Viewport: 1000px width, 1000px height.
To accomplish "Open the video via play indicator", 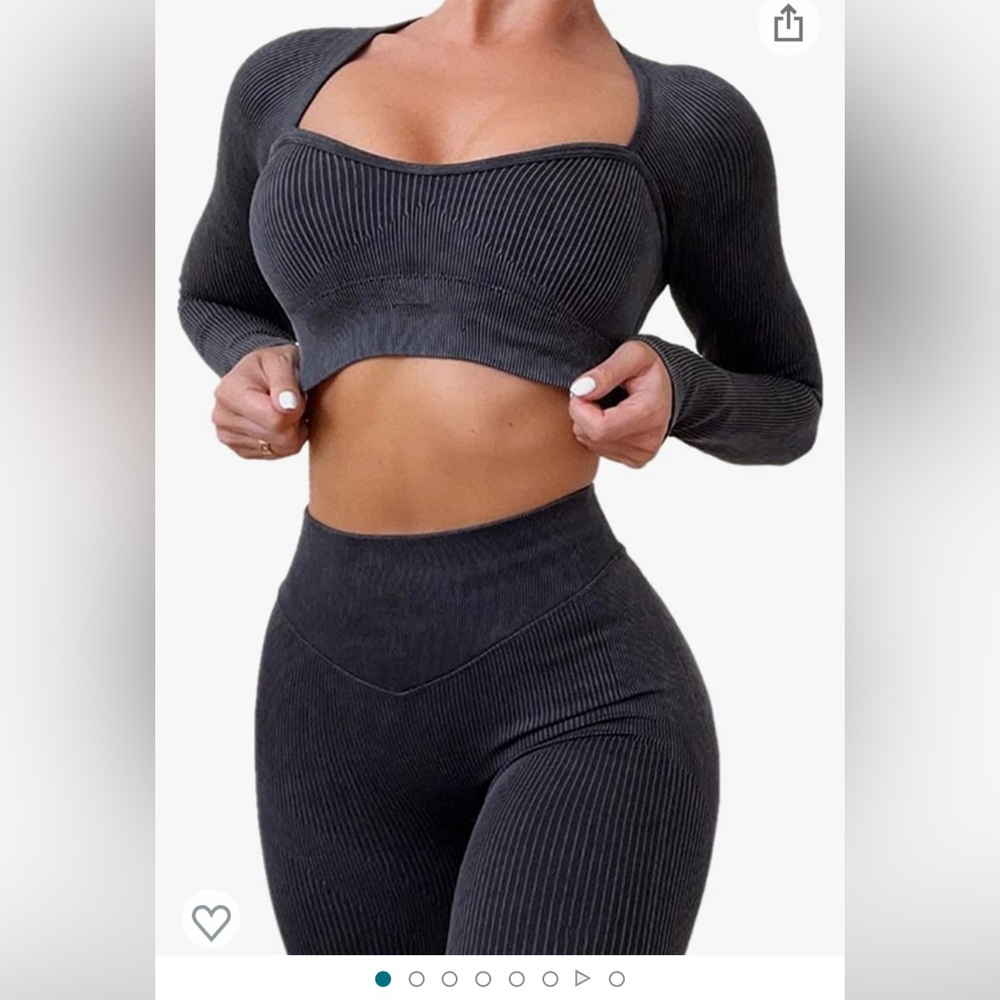I will coord(583,978).
